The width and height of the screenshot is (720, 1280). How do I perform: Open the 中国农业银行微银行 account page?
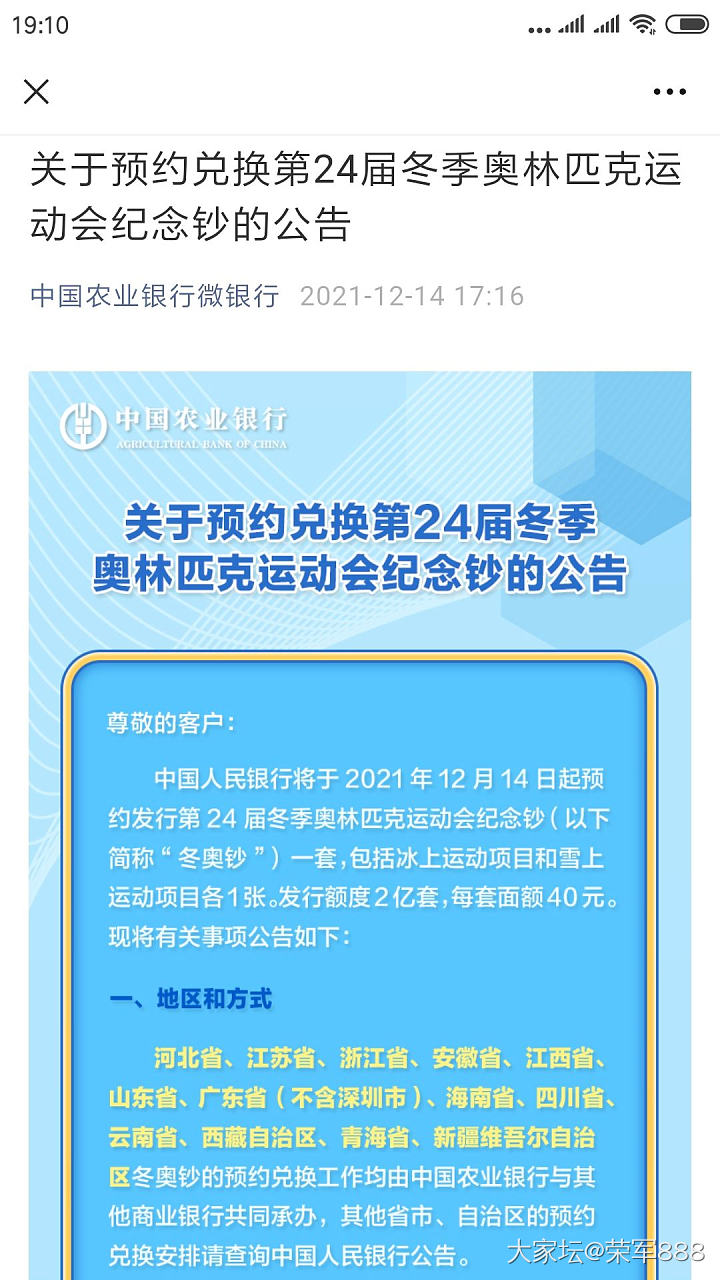[154, 296]
